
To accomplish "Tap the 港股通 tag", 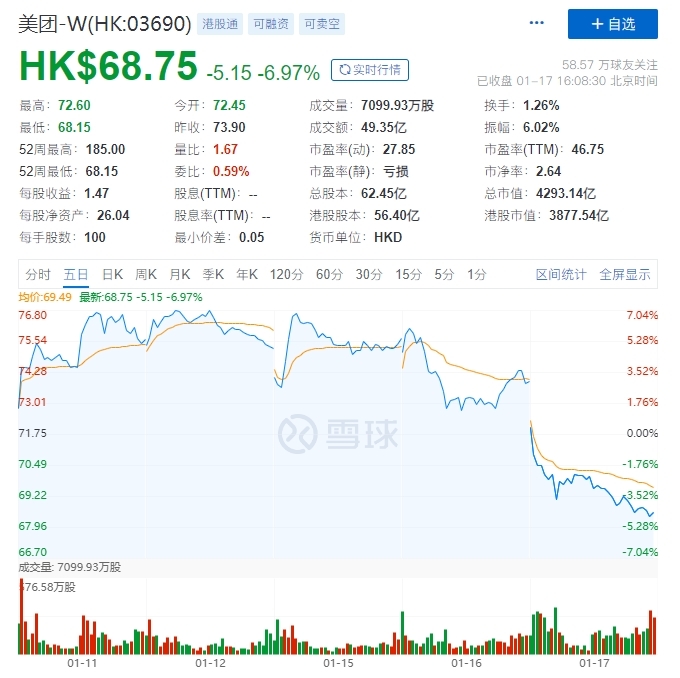I will (220, 24).
